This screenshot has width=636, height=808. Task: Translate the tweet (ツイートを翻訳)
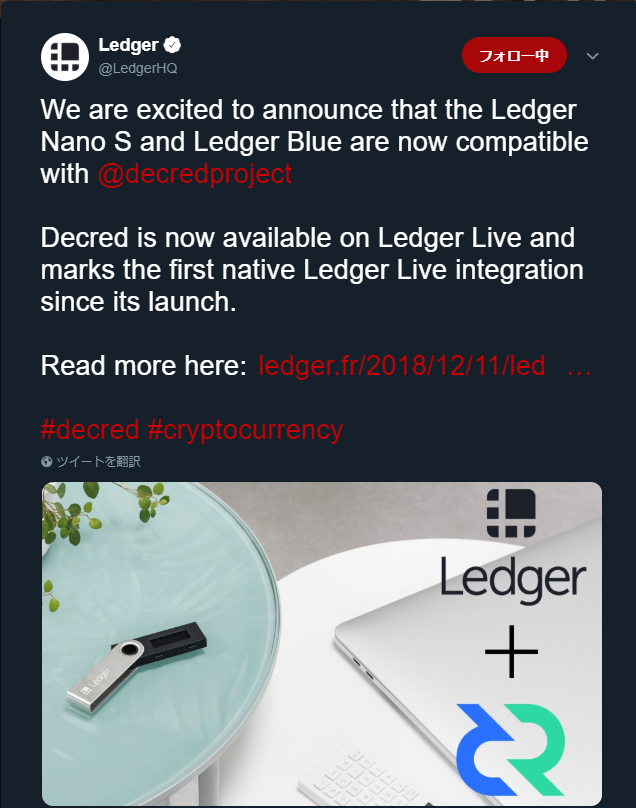(97, 462)
